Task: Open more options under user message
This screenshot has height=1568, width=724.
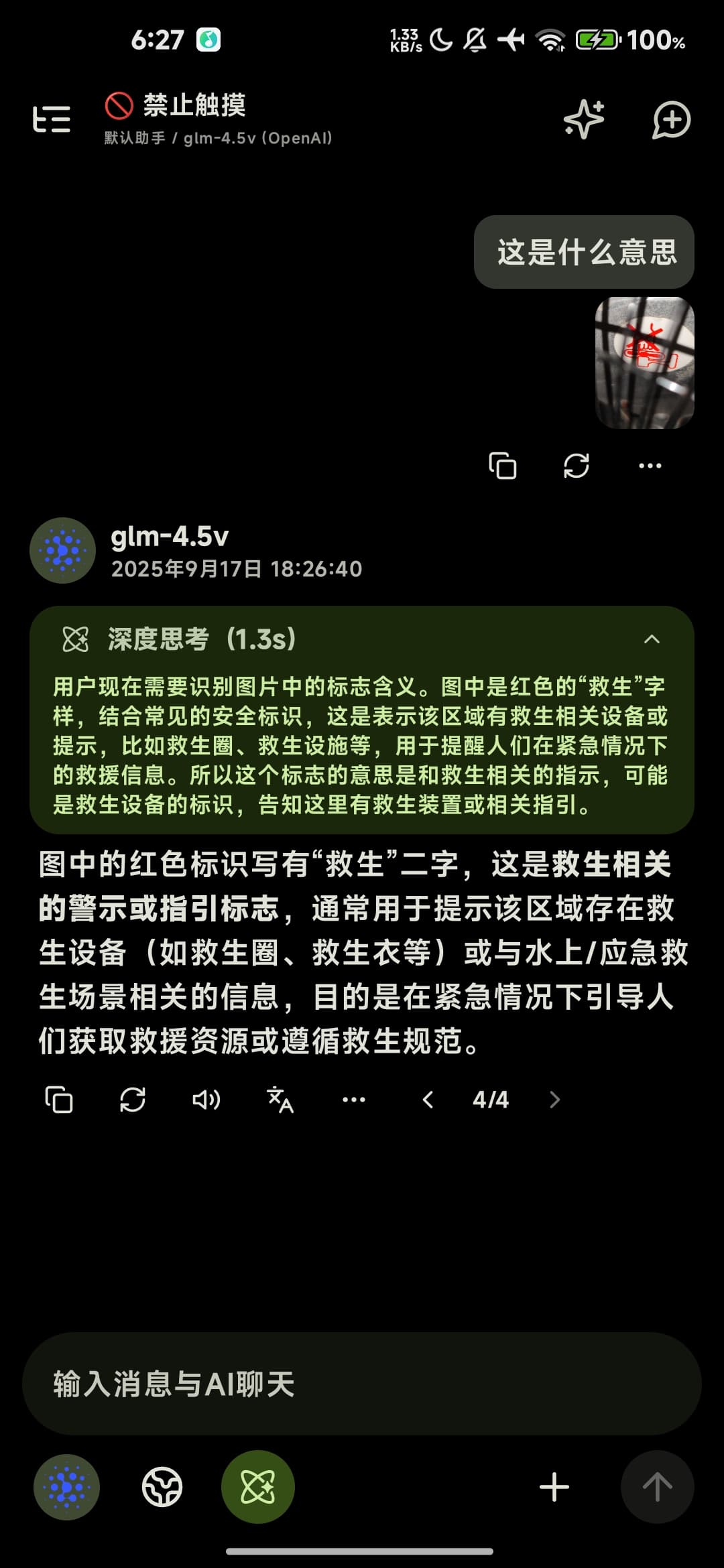Action: [x=650, y=466]
